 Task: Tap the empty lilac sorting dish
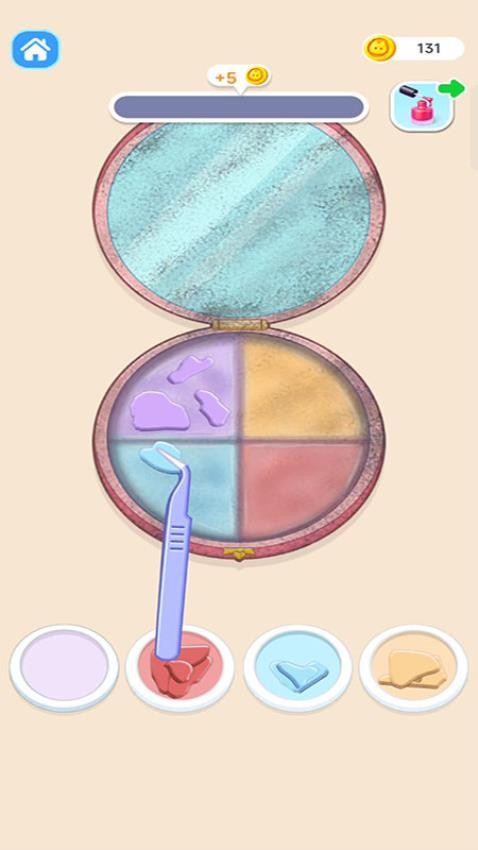coord(64,668)
